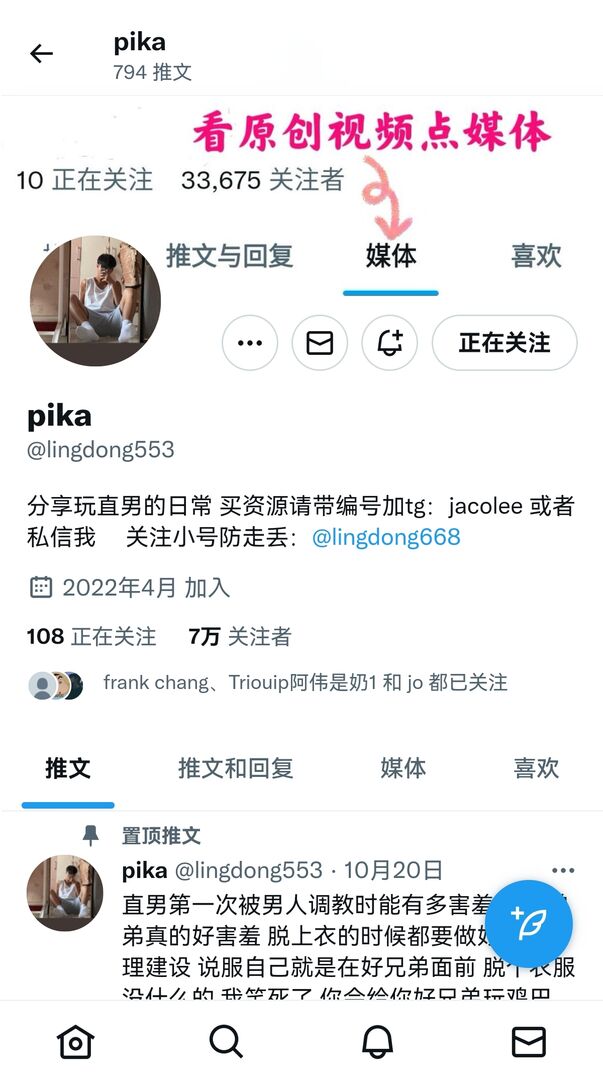603x1080 pixels.
Task: Open the pinned tweet's overflow menu
Action: [563, 870]
